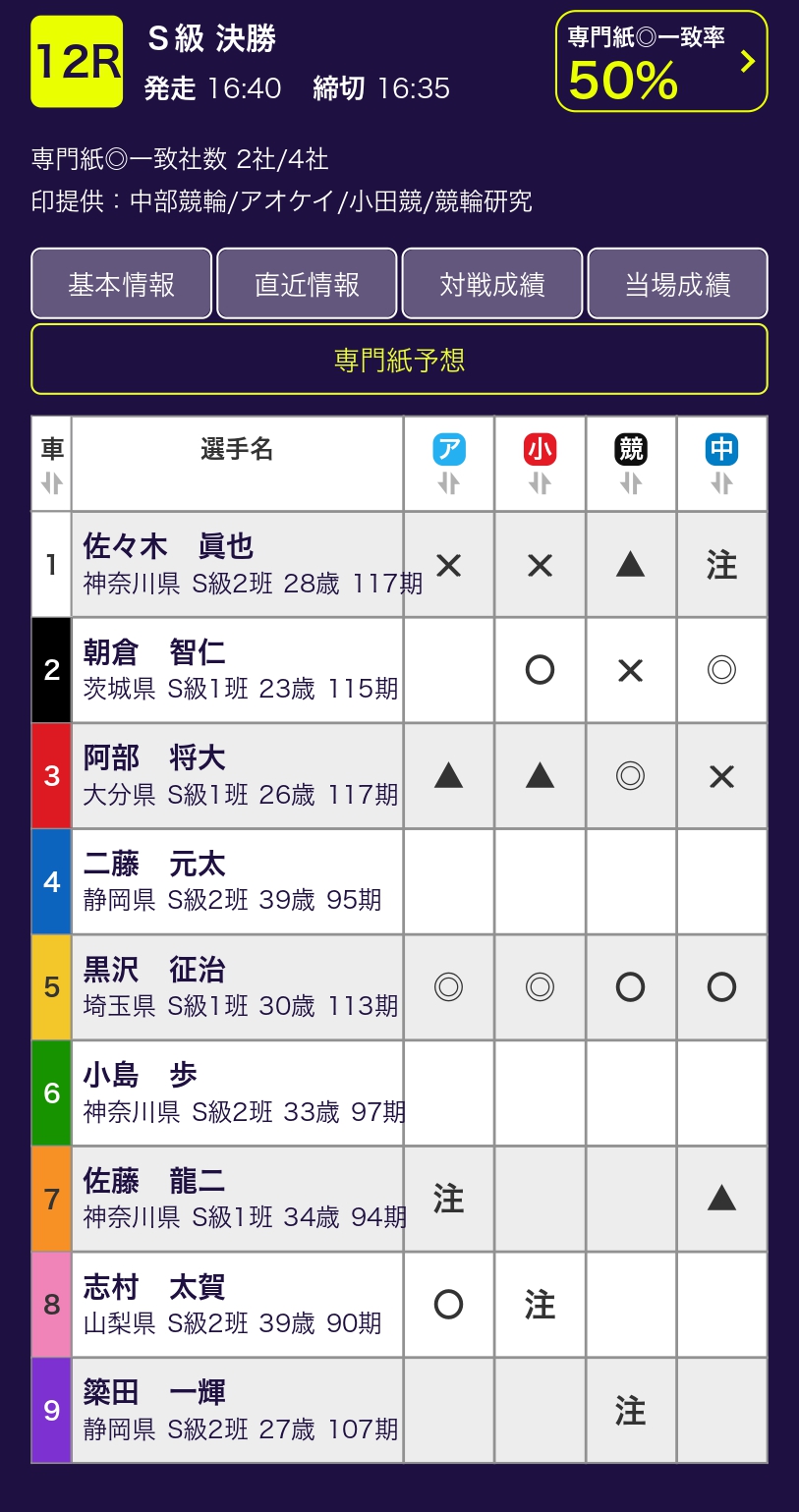Sort by the 中 newspaper column

(721, 482)
